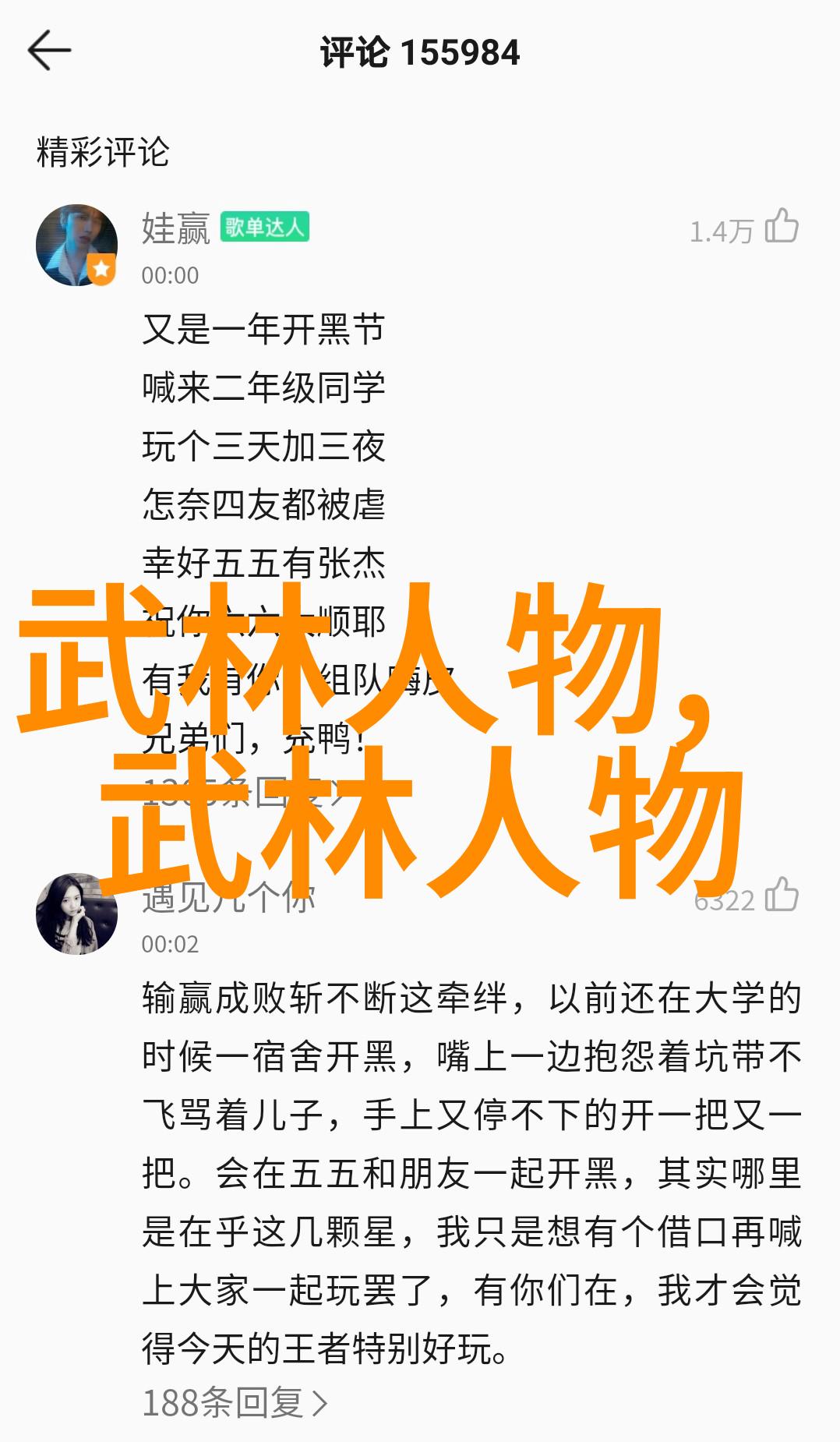Like 娃赢's comment
The width and height of the screenshot is (840, 1442).
coord(781,228)
